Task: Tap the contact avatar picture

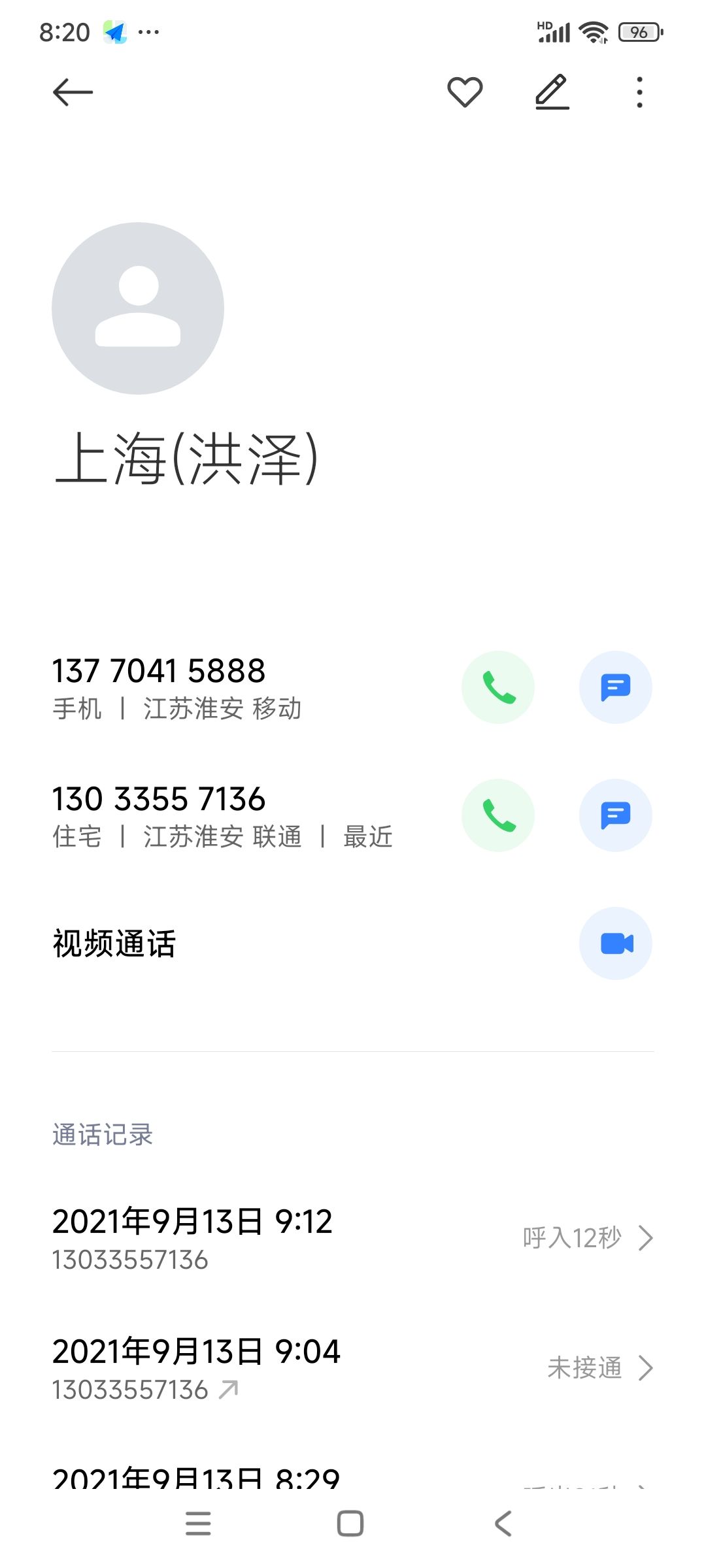Action: click(x=138, y=308)
